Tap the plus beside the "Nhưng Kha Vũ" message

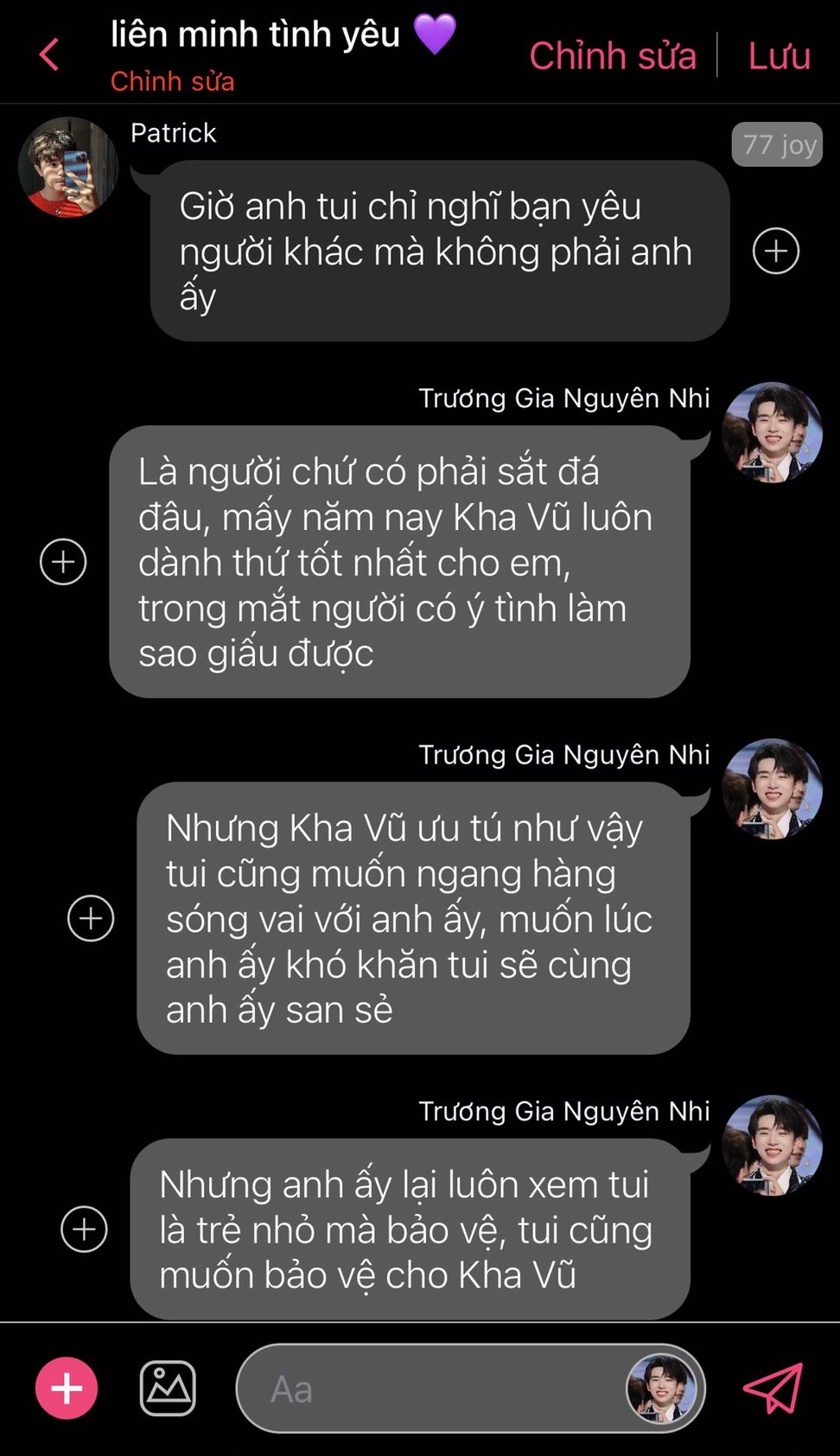click(x=91, y=918)
